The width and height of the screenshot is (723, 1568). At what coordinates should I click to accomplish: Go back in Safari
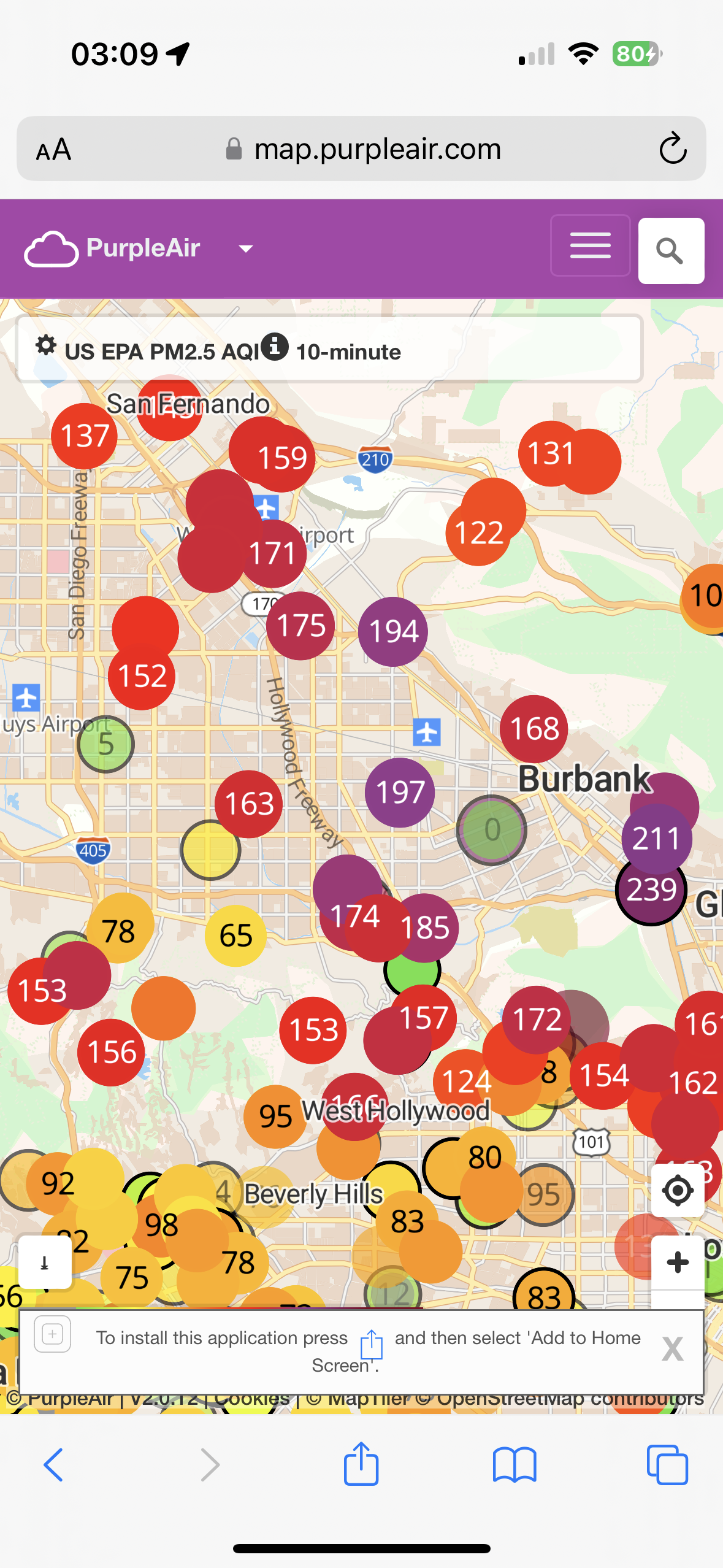coord(53,1465)
